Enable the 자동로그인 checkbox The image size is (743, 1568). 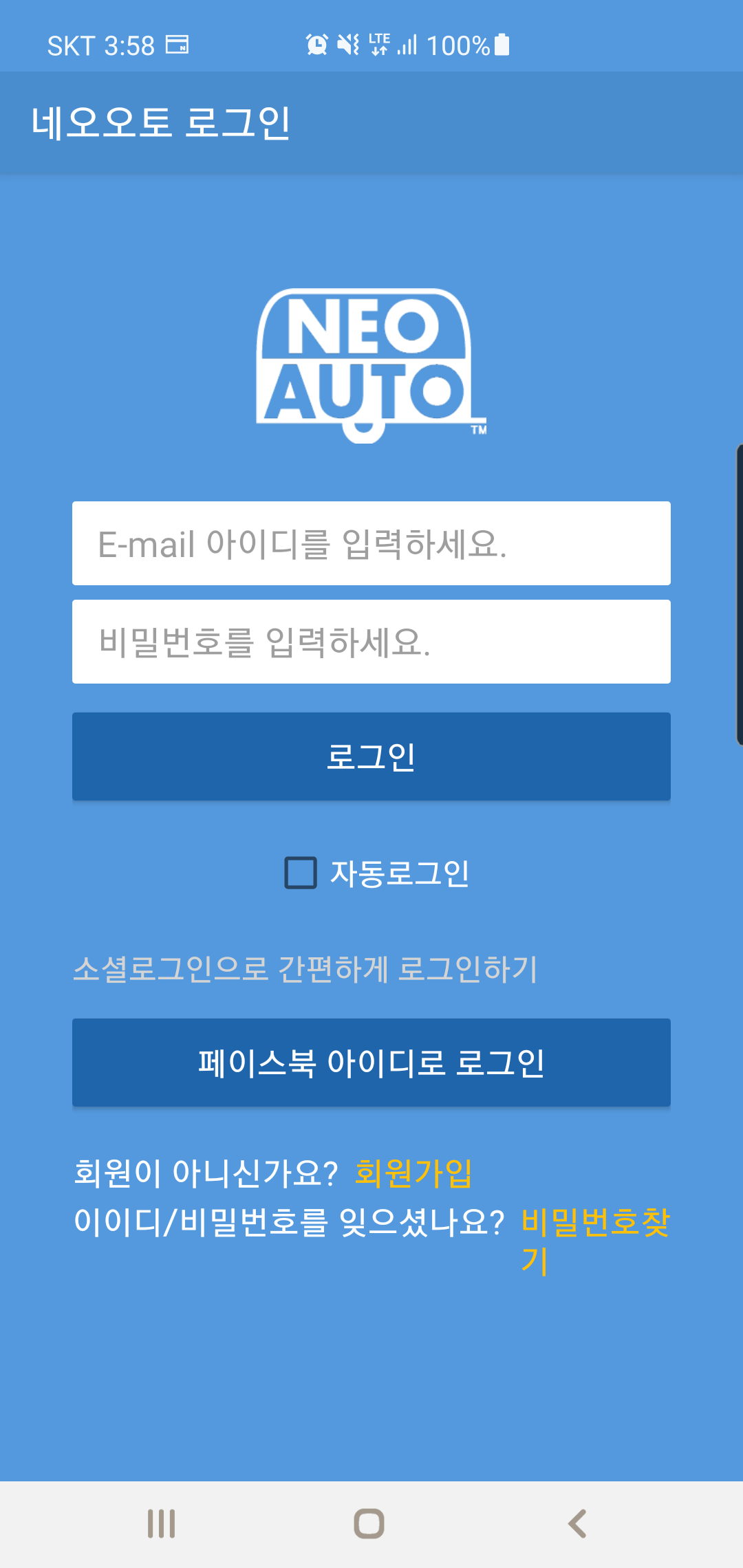click(301, 873)
